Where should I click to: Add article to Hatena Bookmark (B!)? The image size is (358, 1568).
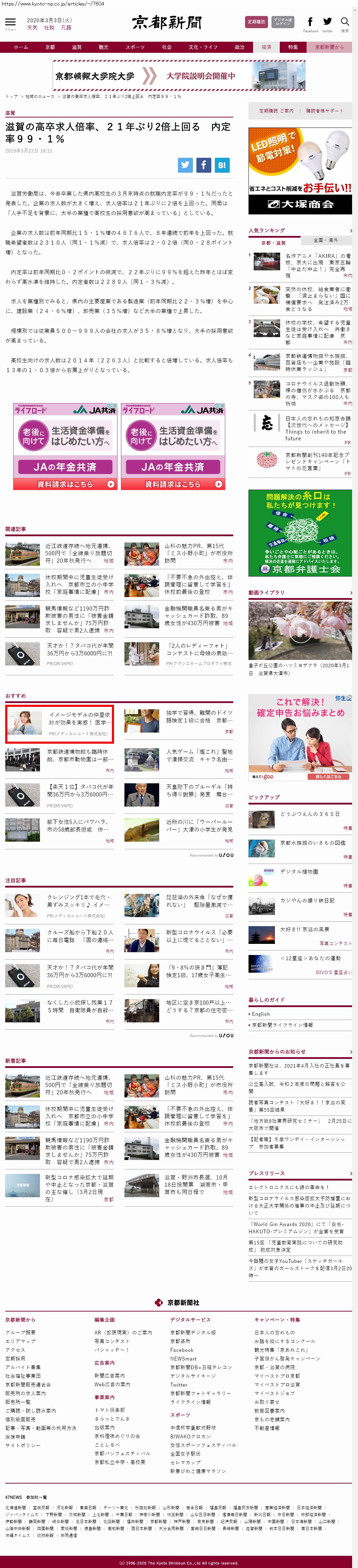point(222,164)
